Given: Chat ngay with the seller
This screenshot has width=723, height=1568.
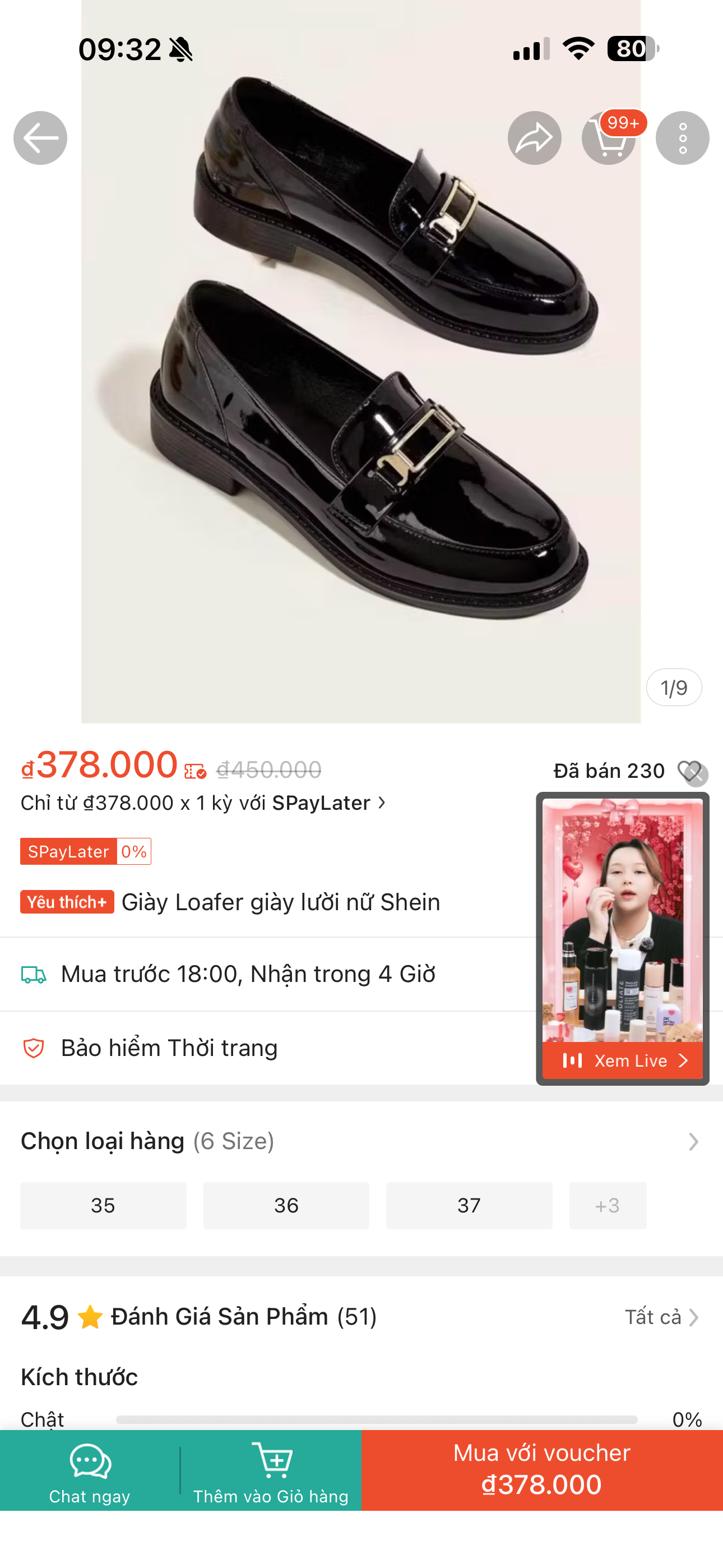Looking at the screenshot, I should pyautogui.click(x=90, y=1470).
